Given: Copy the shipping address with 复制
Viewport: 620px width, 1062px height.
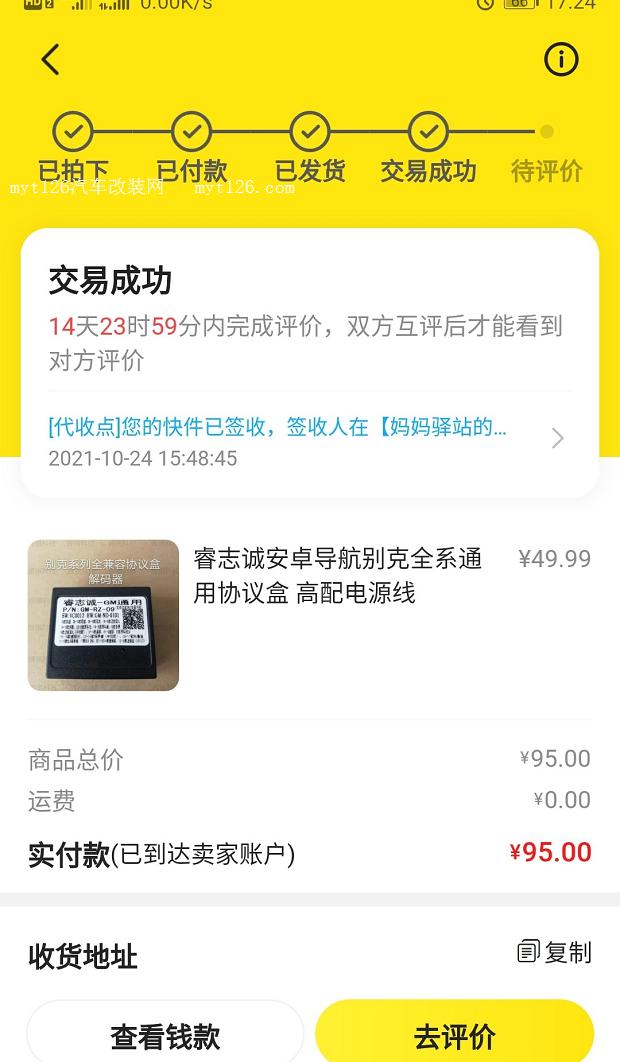Looking at the screenshot, I should tap(555, 952).
